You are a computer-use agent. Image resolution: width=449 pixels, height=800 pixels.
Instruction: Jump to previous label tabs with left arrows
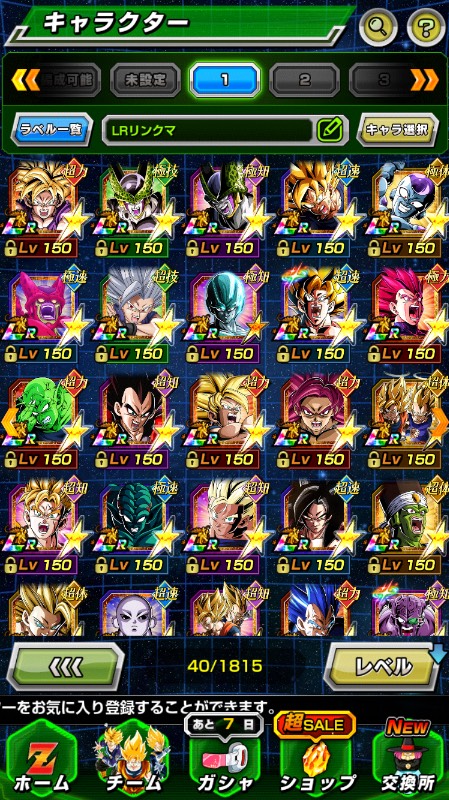[26, 80]
